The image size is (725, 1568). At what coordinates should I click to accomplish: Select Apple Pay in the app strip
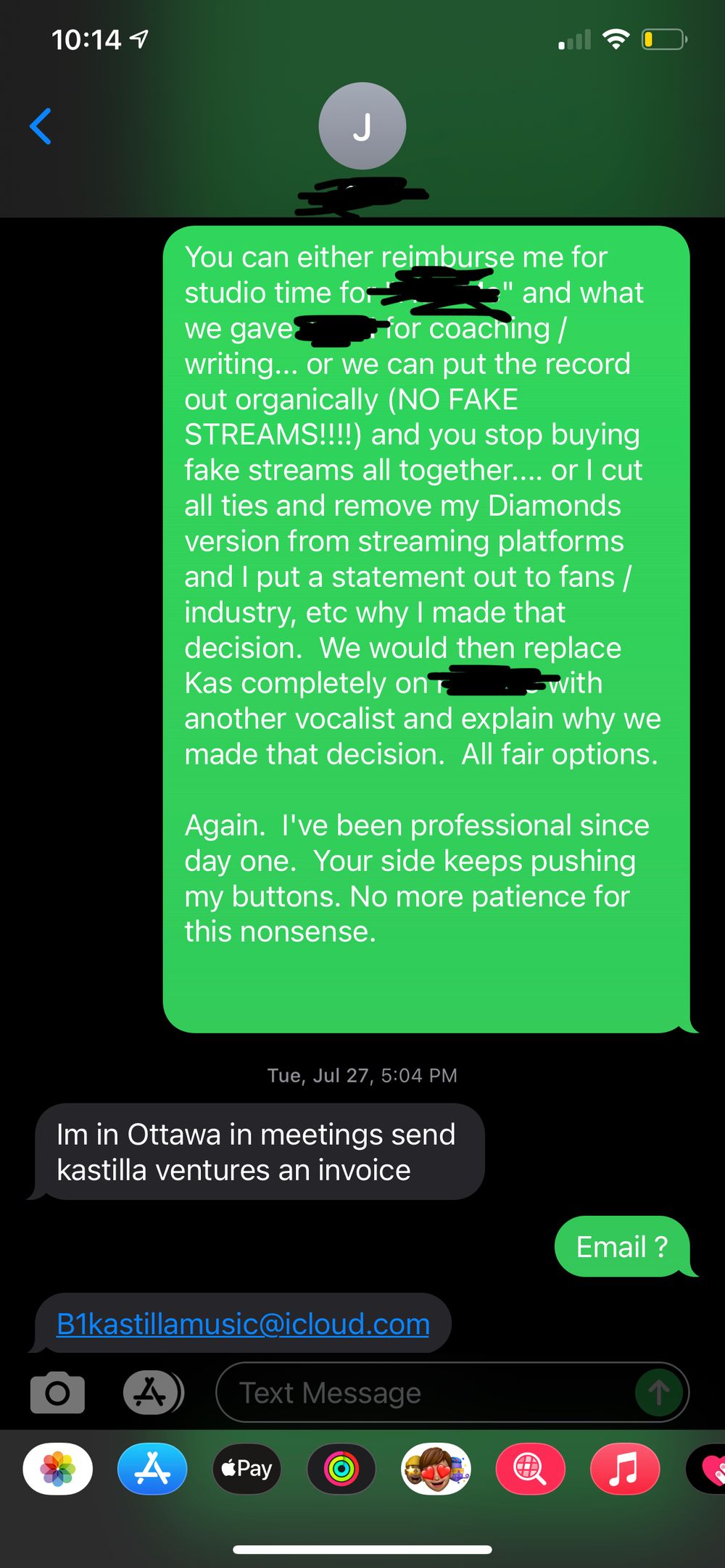click(x=246, y=1469)
